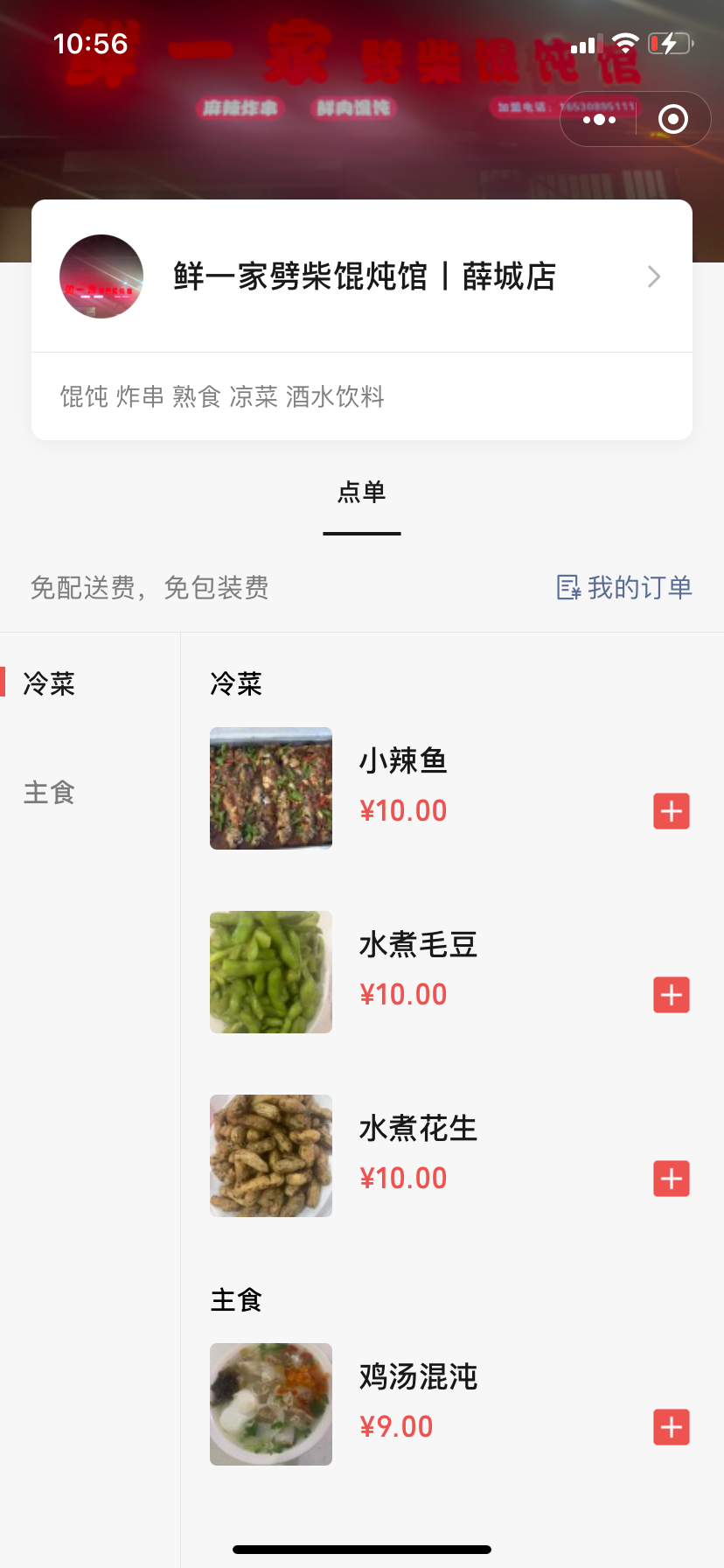Add 鸡汤混沌 to the cart
Screen dimensions: 724x1568
[x=672, y=1427]
